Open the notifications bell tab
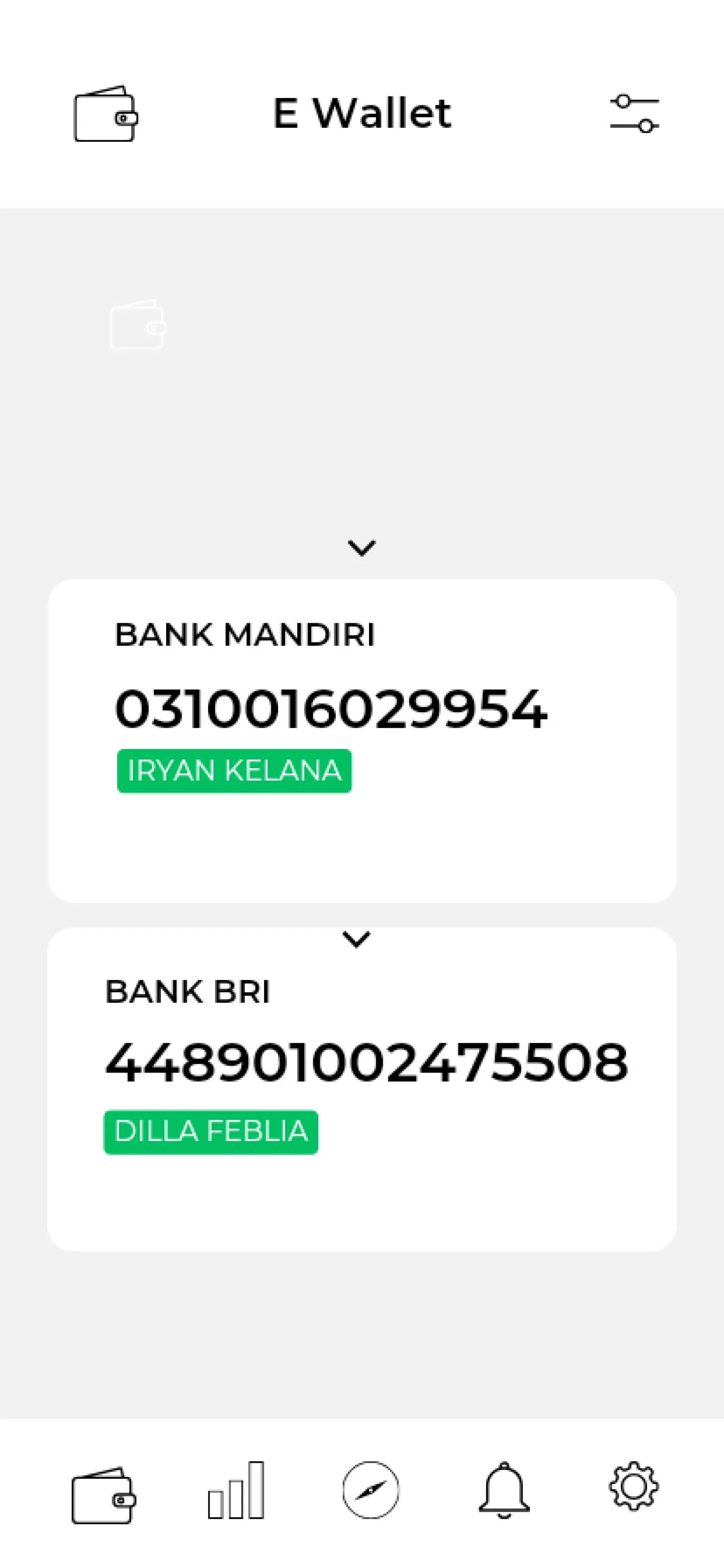This screenshot has width=724, height=1568. tap(504, 1490)
